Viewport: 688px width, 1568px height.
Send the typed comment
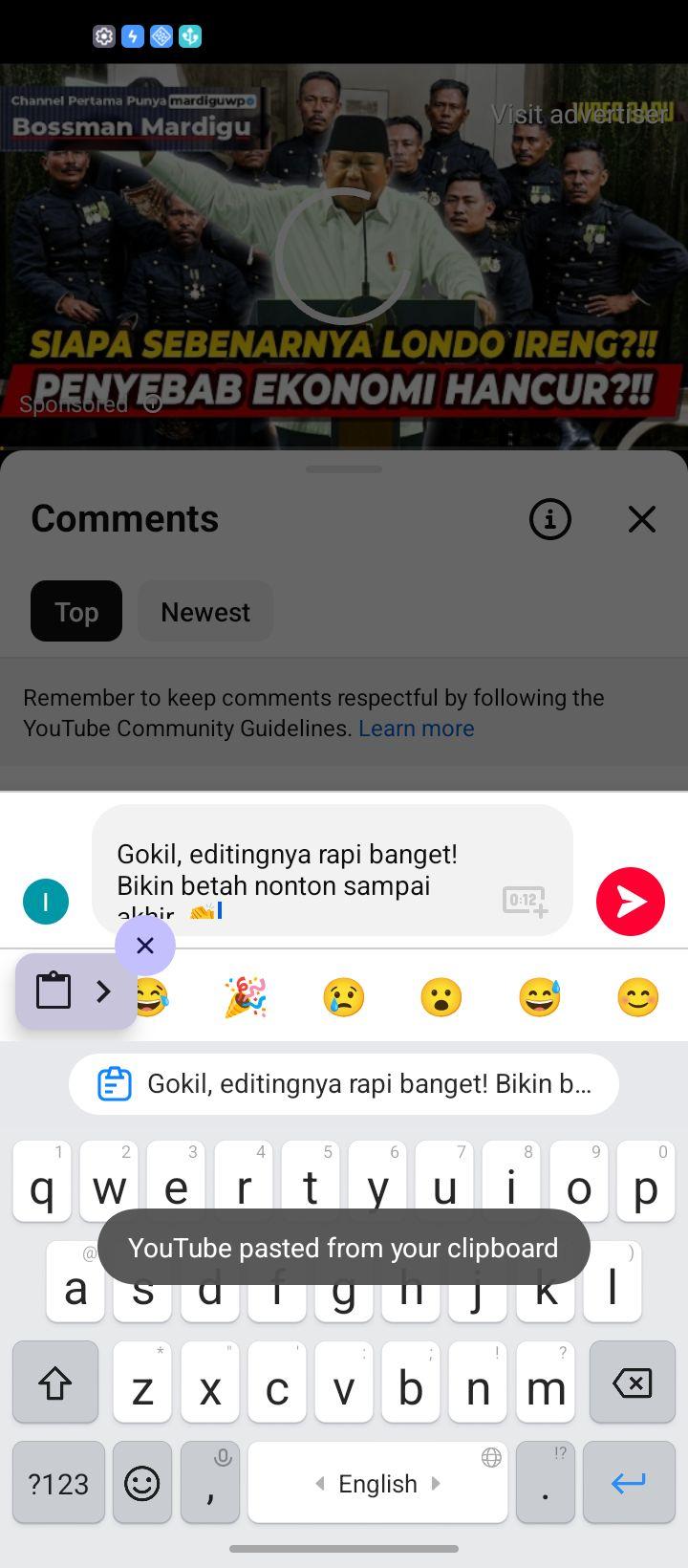[631, 901]
